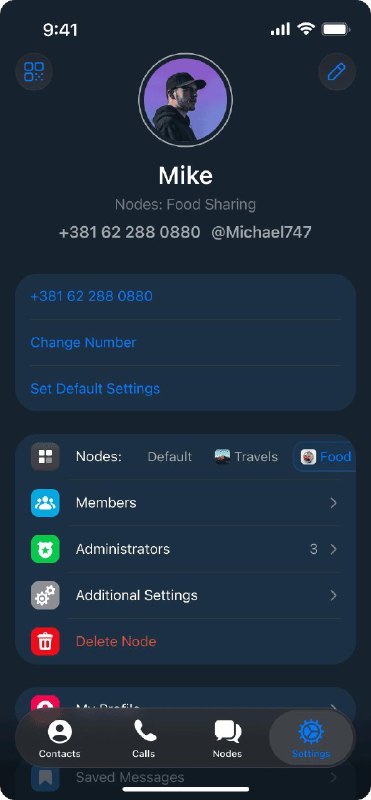This screenshot has width=371, height=800.
Task: Switch to the Calls tab
Action: click(144, 738)
